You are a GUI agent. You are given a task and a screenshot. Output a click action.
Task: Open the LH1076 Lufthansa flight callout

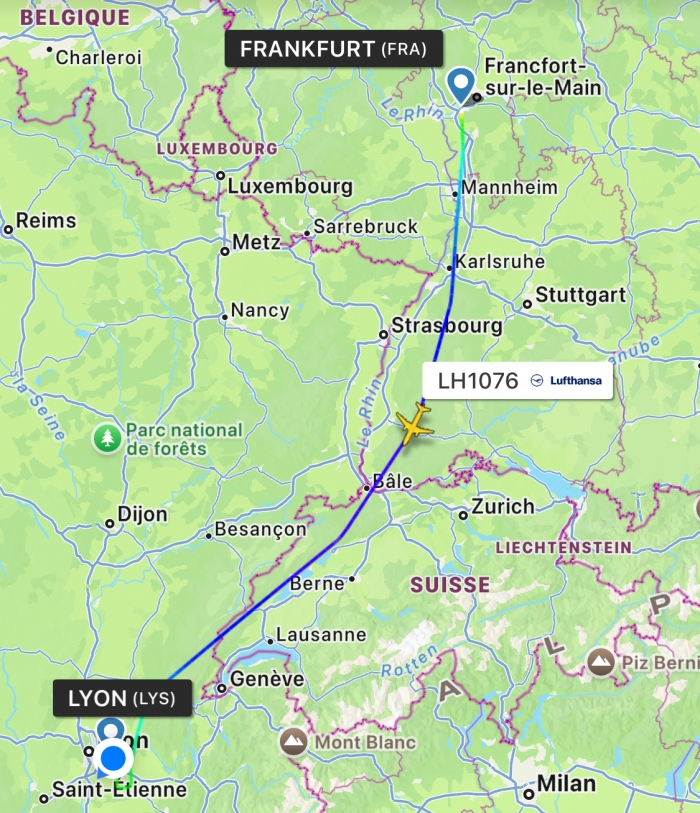518,381
